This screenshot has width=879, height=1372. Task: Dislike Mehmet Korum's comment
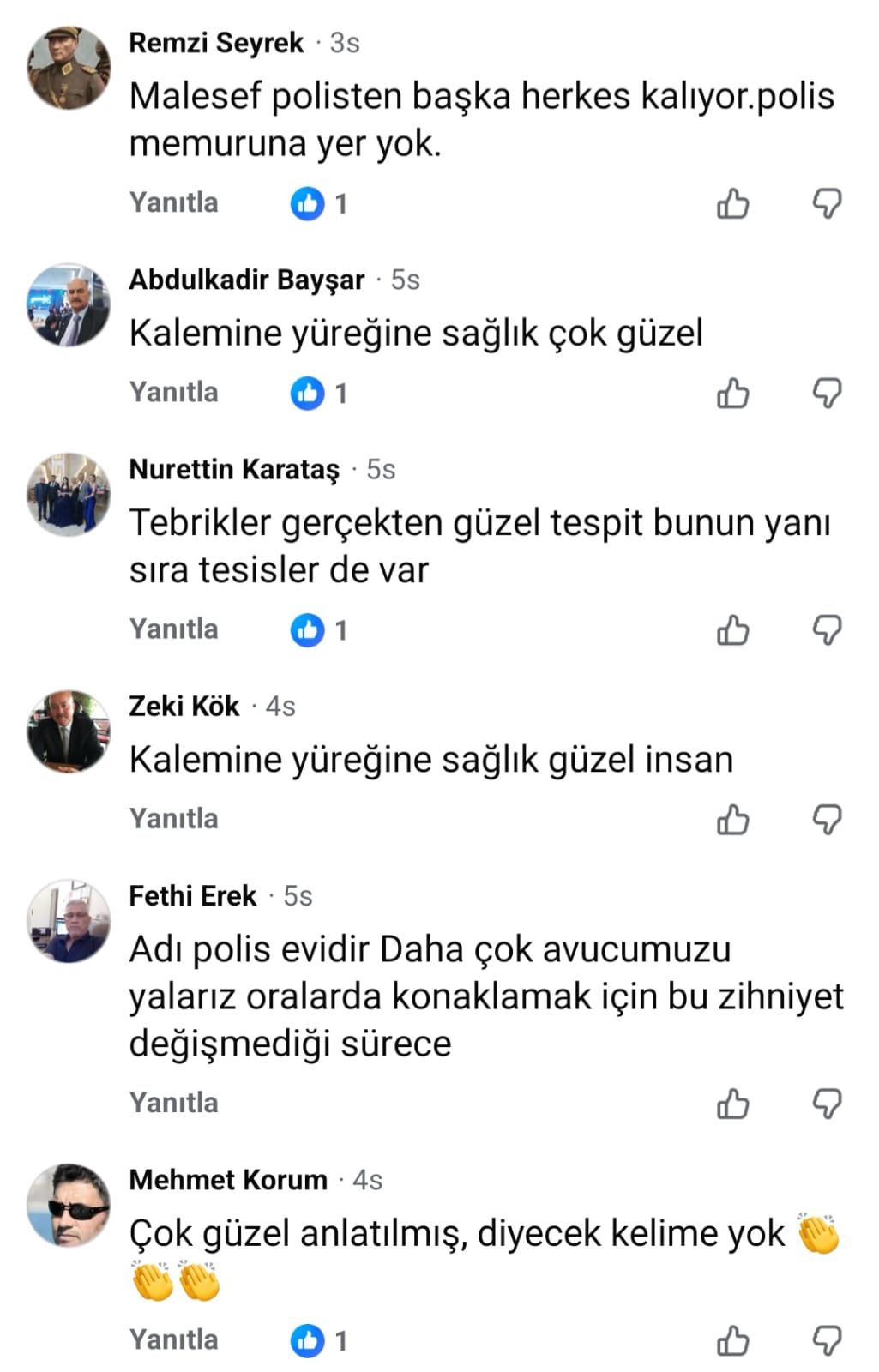pyautogui.click(x=827, y=1340)
